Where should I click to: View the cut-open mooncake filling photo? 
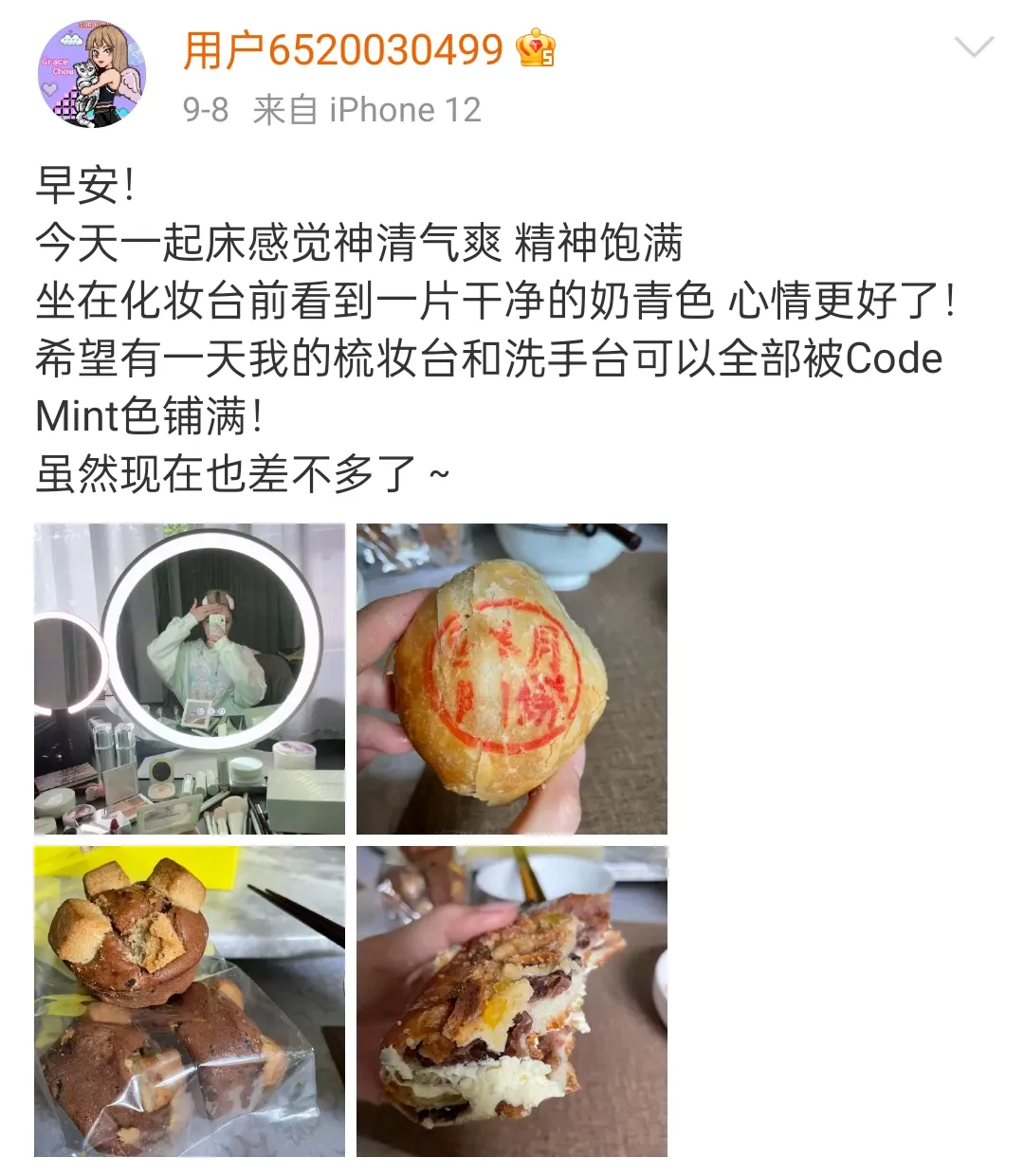coord(512,1001)
